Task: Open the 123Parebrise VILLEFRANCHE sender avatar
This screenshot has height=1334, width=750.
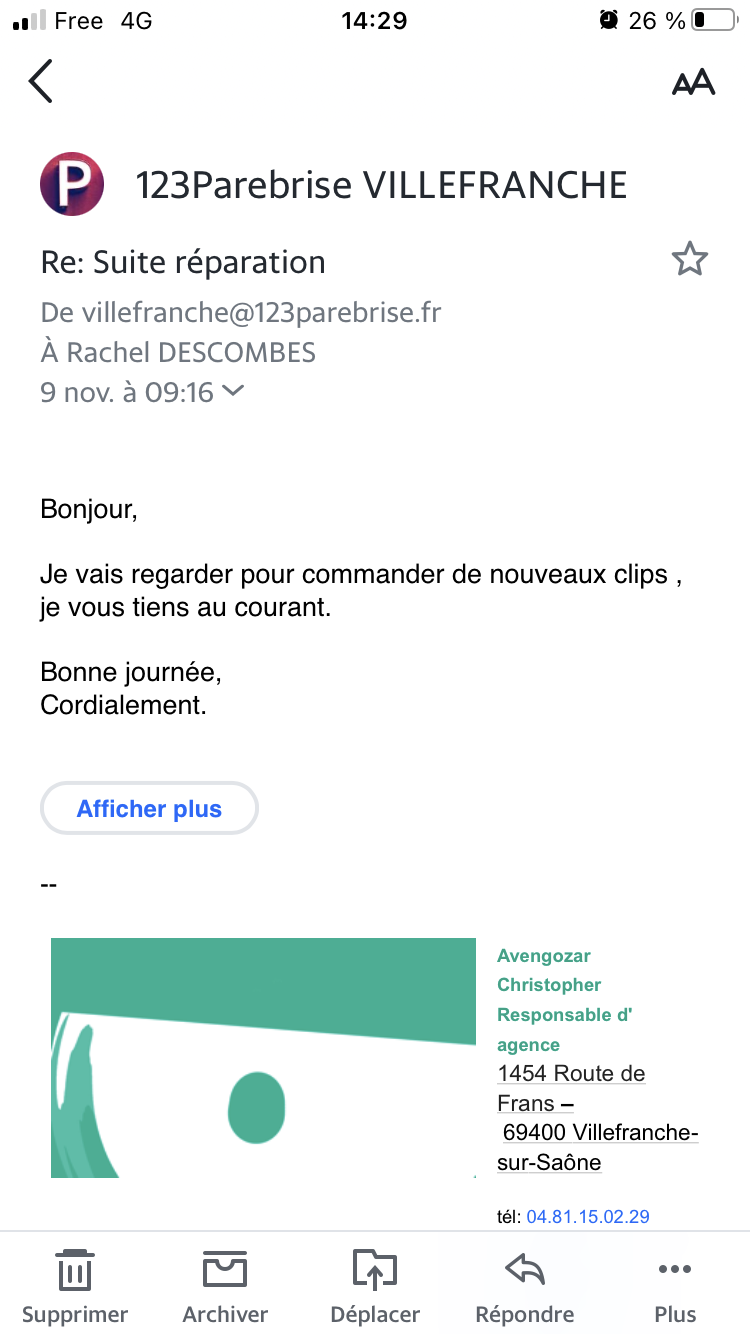Action: pyautogui.click(x=72, y=184)
